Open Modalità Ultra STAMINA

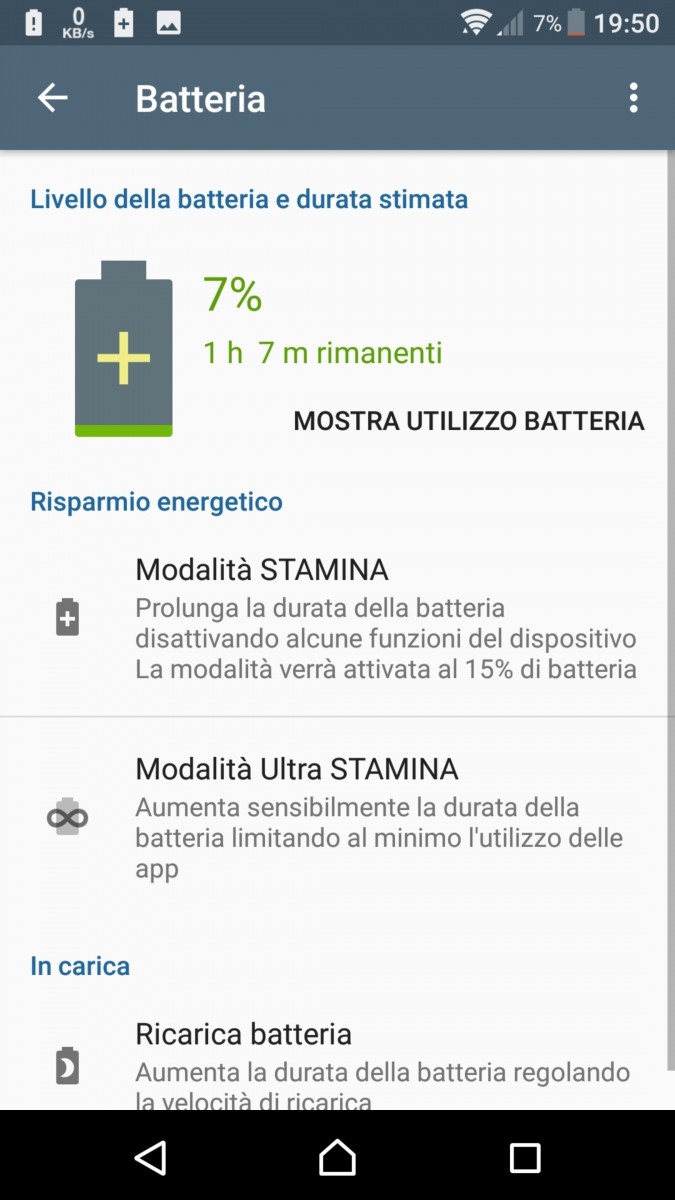point(337,818)
